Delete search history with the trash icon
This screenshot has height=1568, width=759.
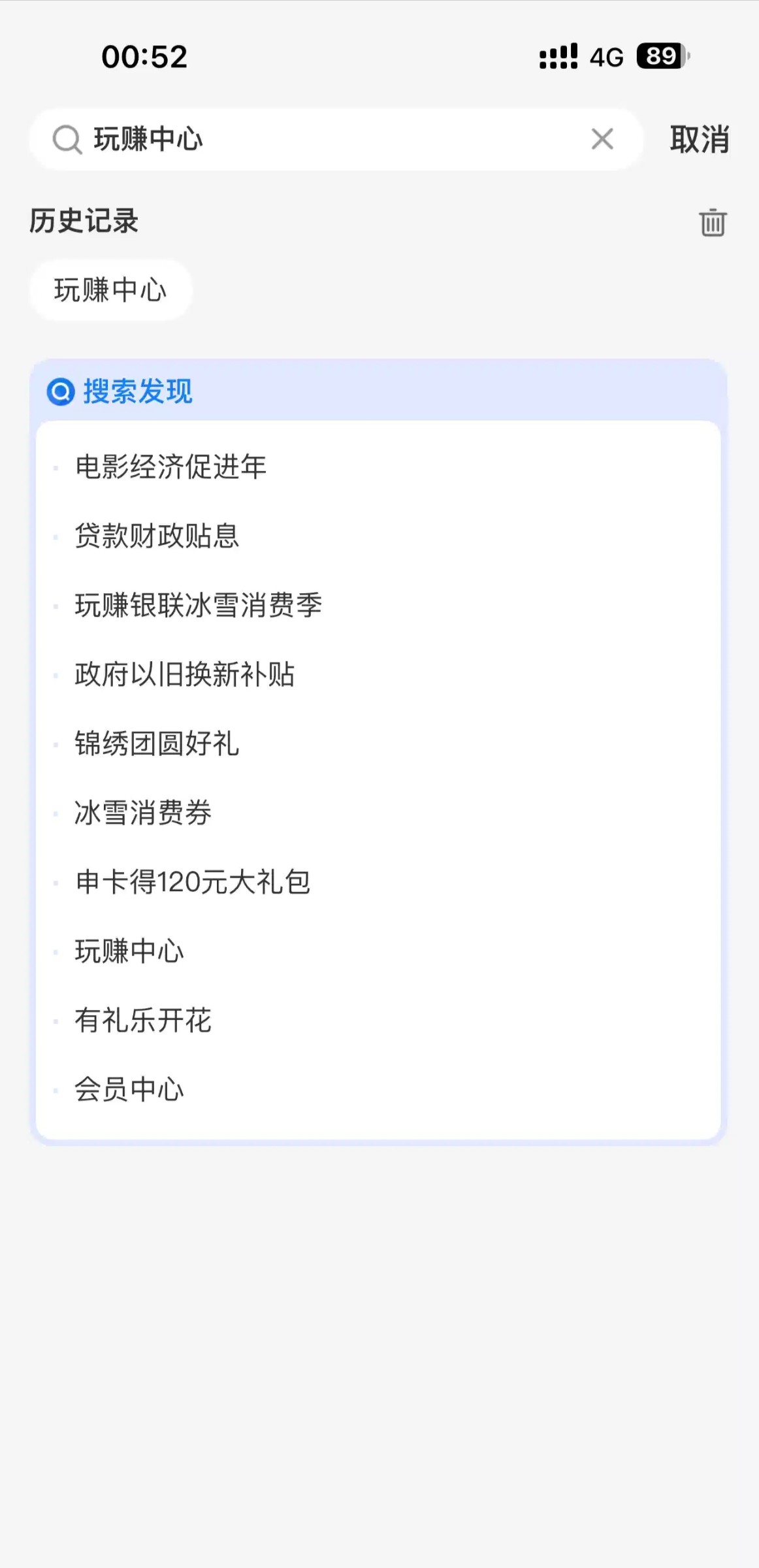pyautogui.click(x=713, y=223)
